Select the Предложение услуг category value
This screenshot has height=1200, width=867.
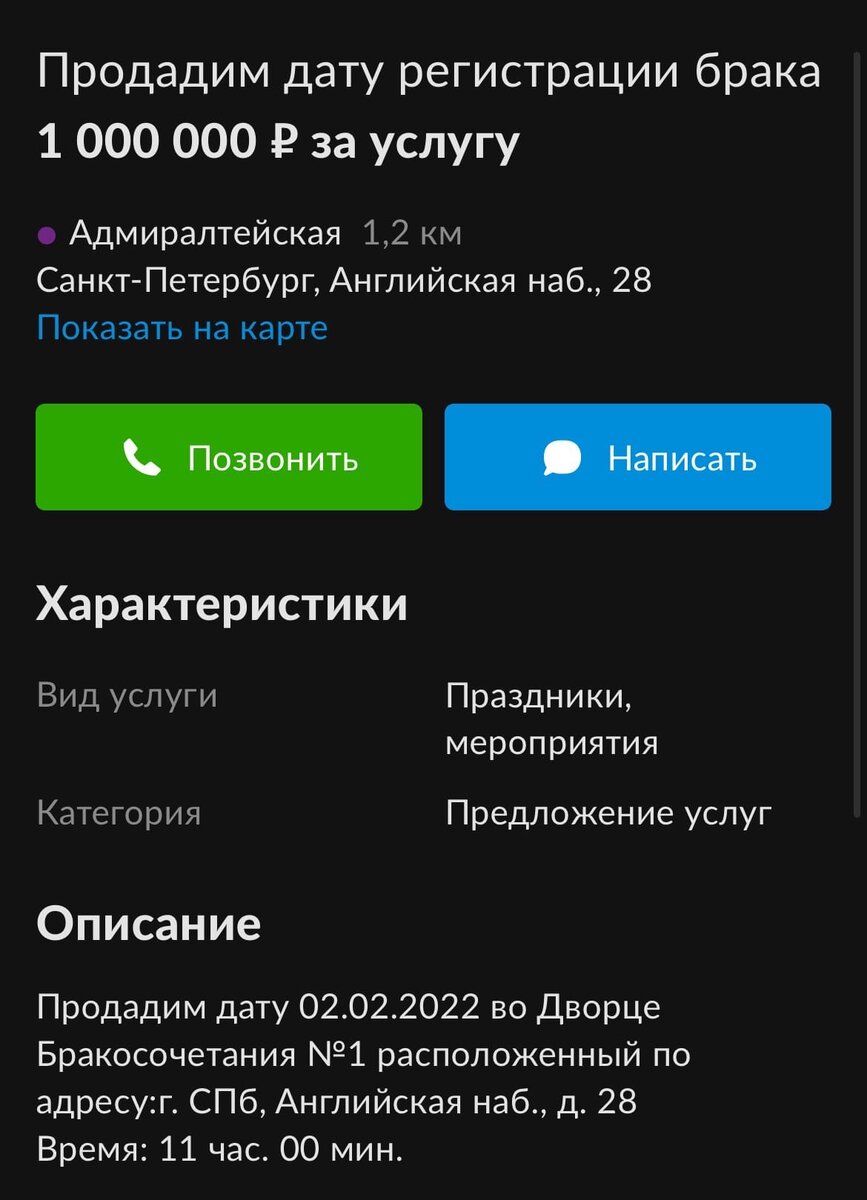[607, 812]
